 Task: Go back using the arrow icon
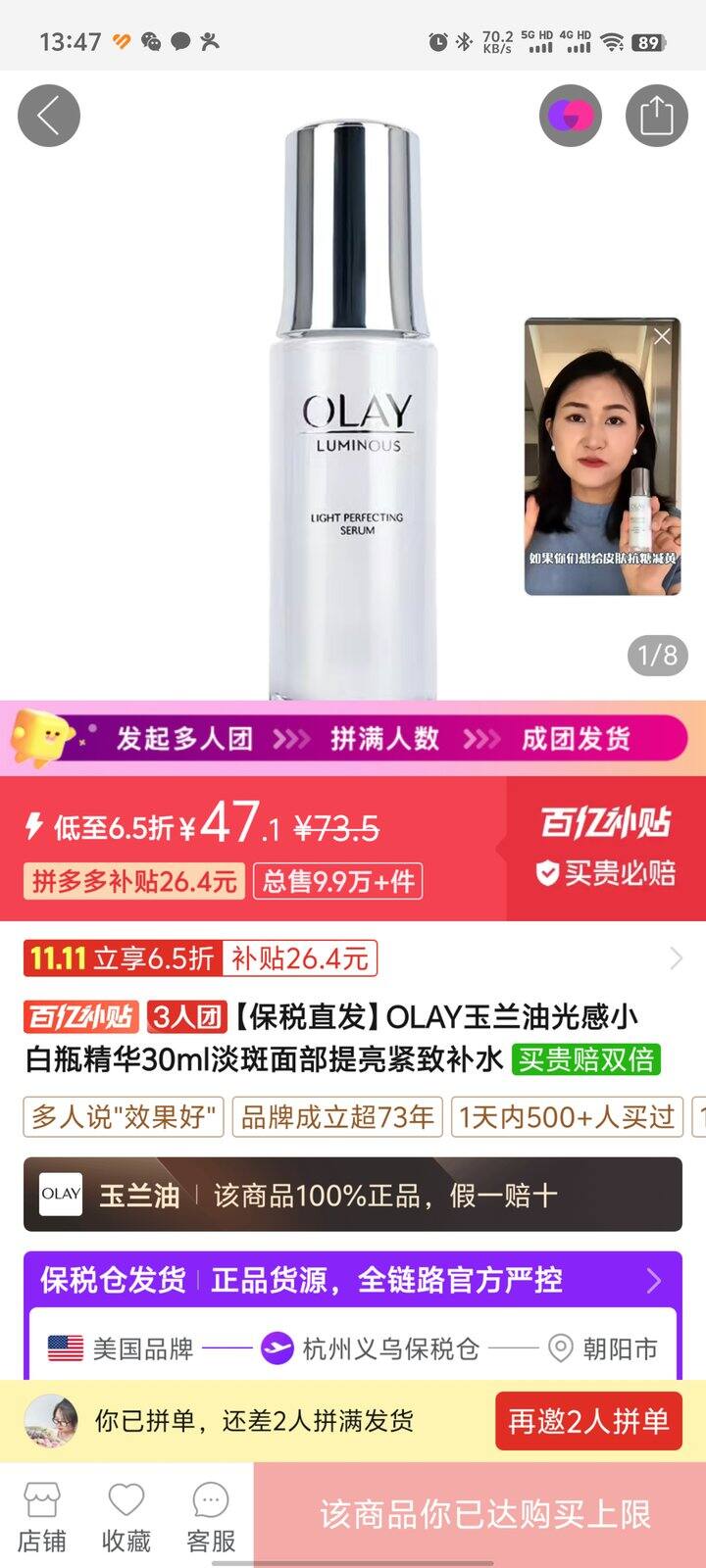click(48, 116)
